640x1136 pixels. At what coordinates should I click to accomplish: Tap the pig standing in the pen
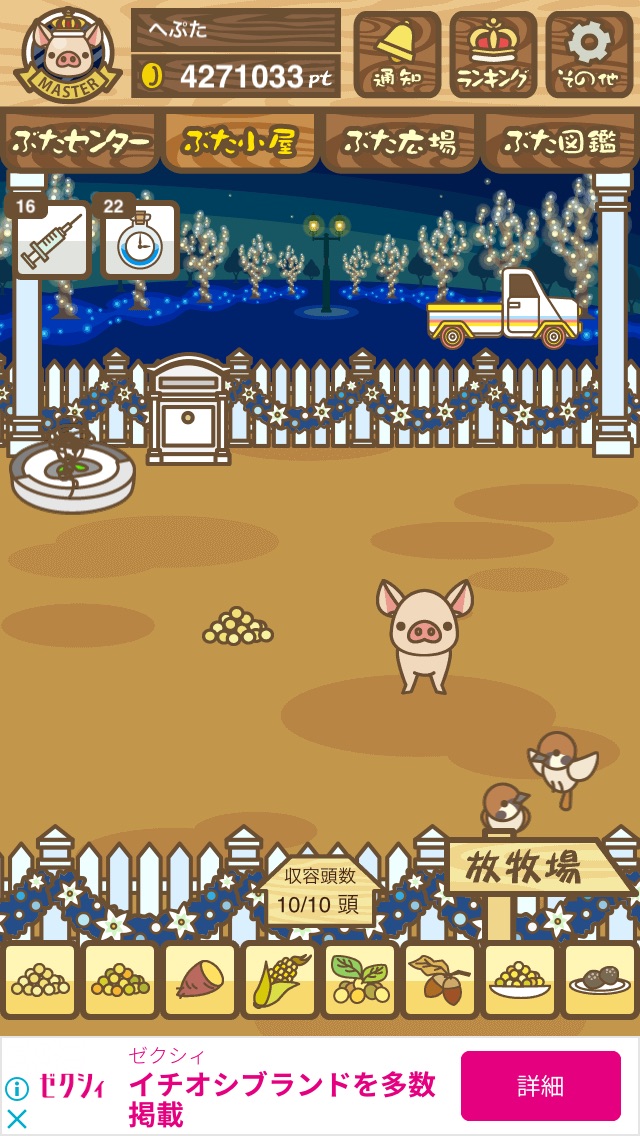coord(424,635)
